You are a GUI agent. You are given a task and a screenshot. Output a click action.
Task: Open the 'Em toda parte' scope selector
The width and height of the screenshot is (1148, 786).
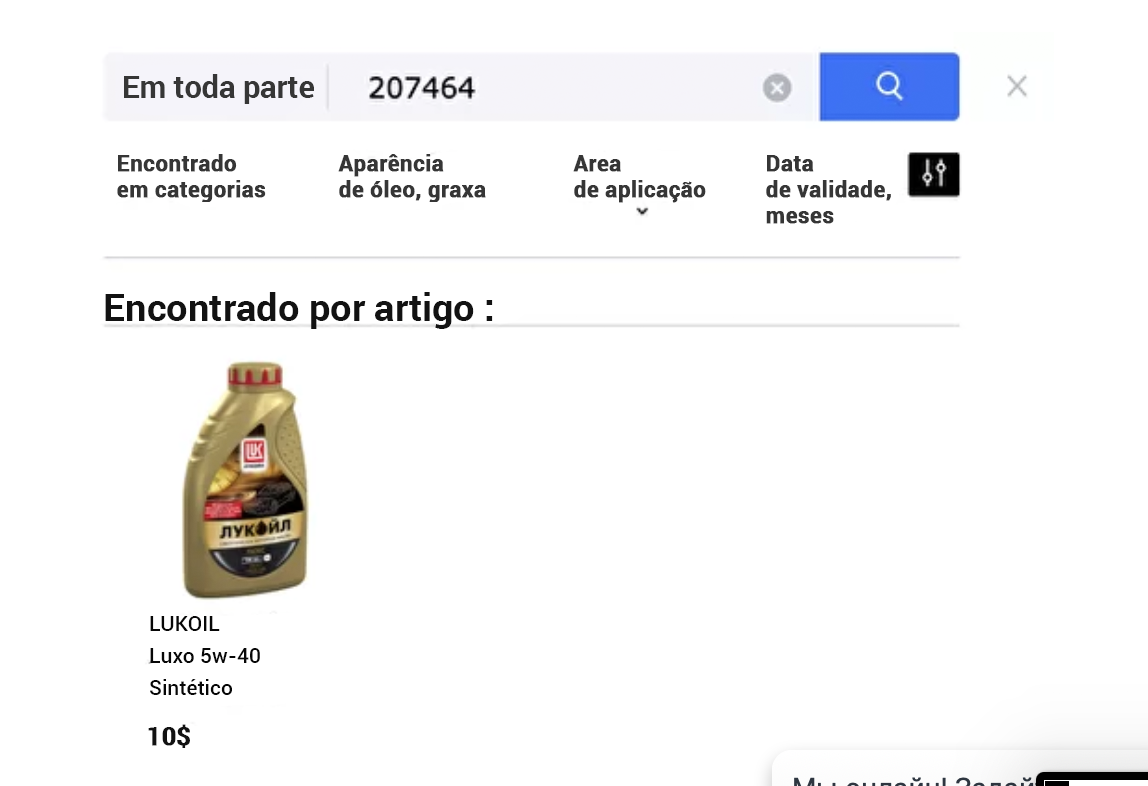pyautogui.click(x=218, y=88)
